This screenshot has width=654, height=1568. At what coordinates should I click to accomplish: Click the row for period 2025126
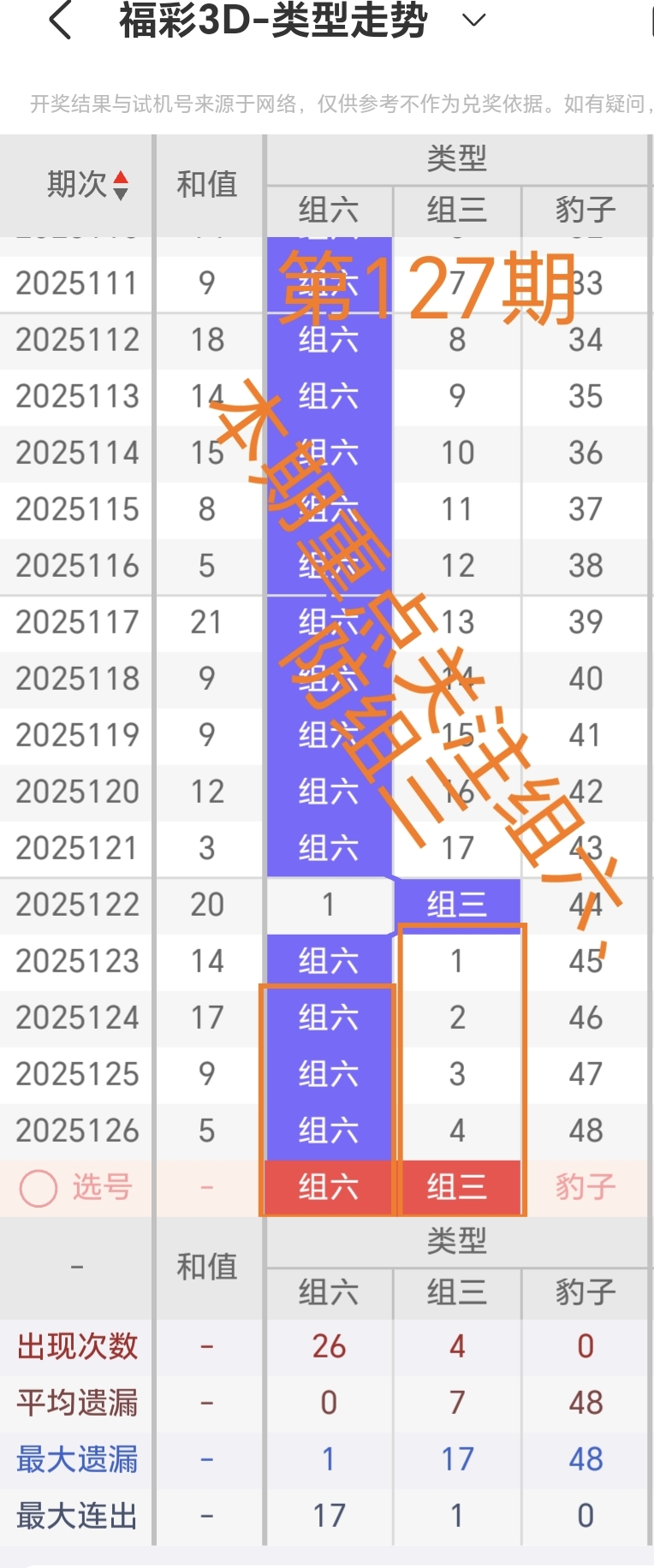[75, 1131]
